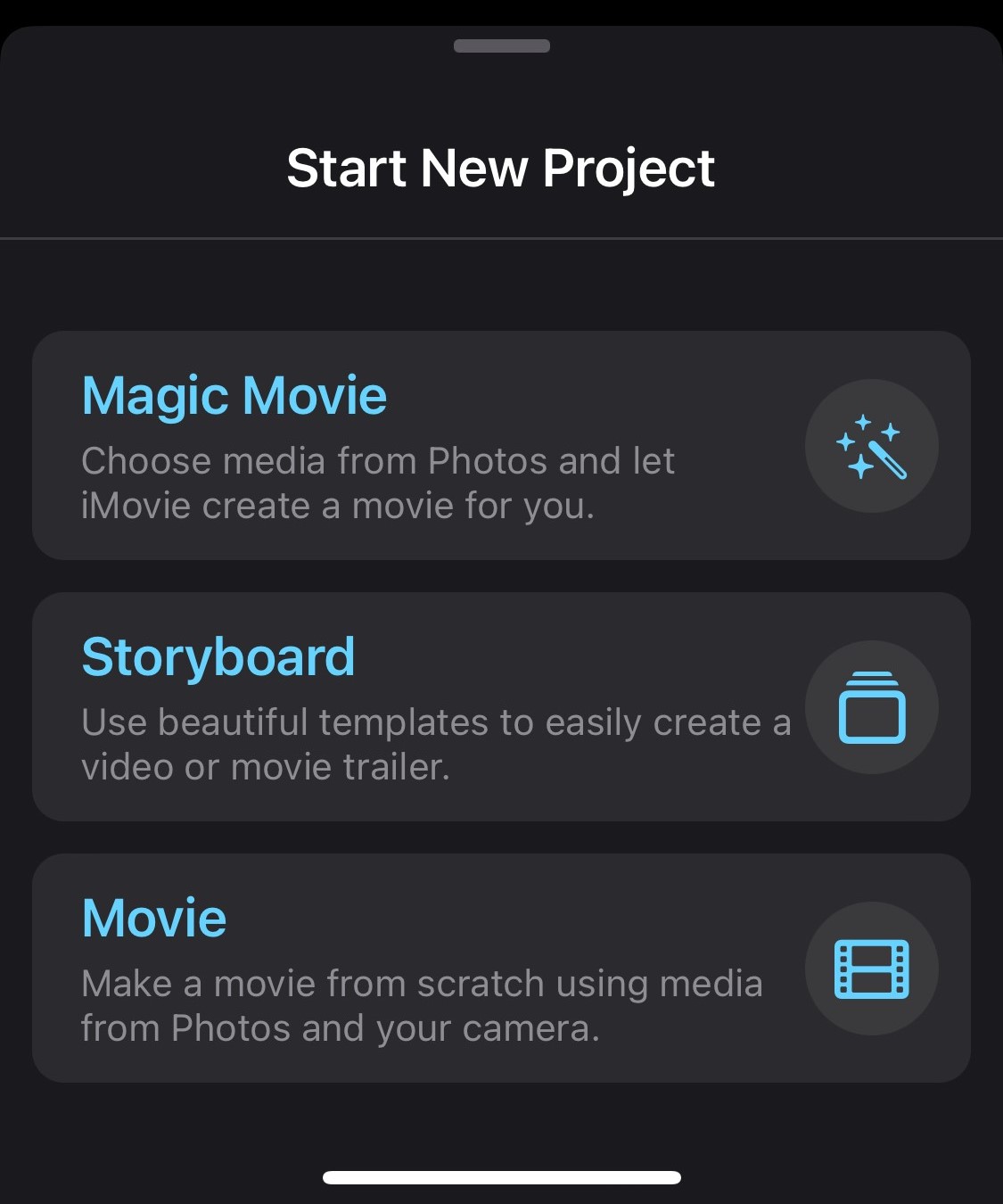Tap the Storyboard description about templates
Viewport: 1003px width, 1204px height.
[435, 743]
